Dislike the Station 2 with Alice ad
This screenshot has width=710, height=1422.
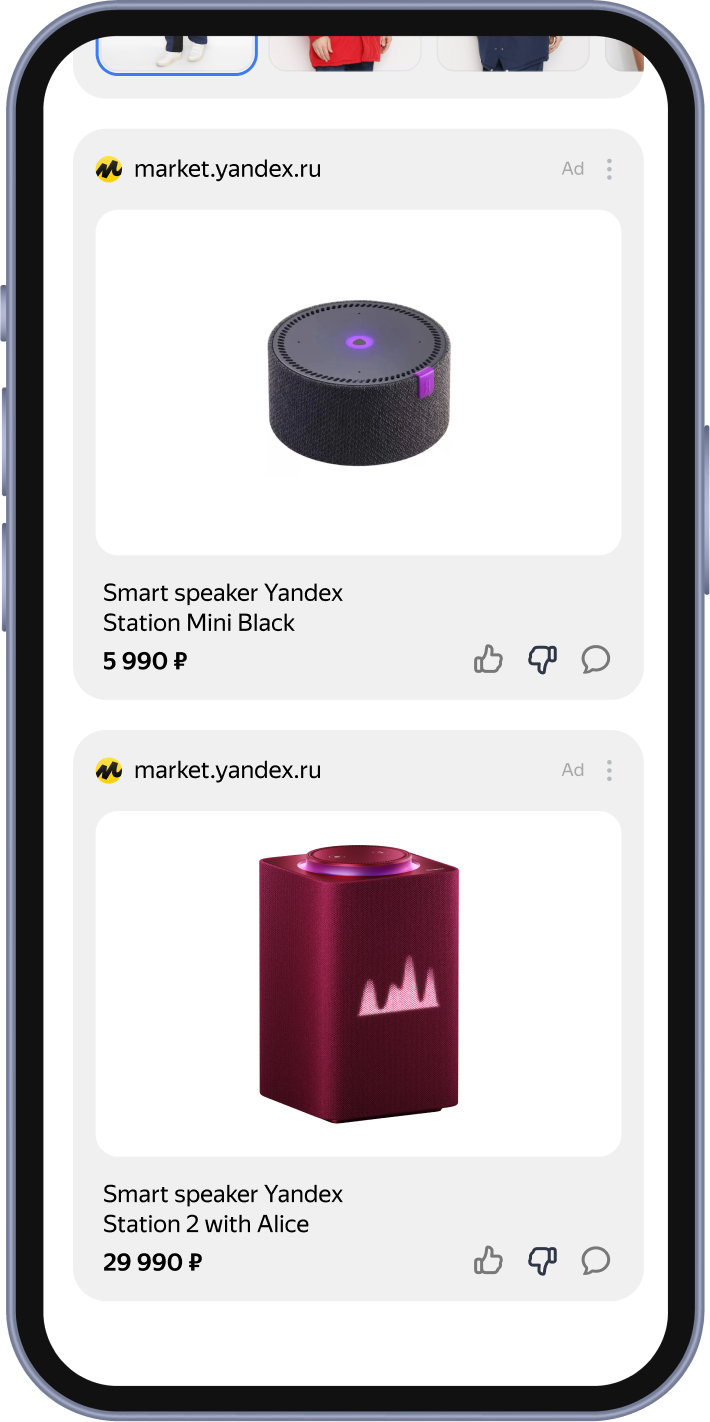click(542, 1260)
